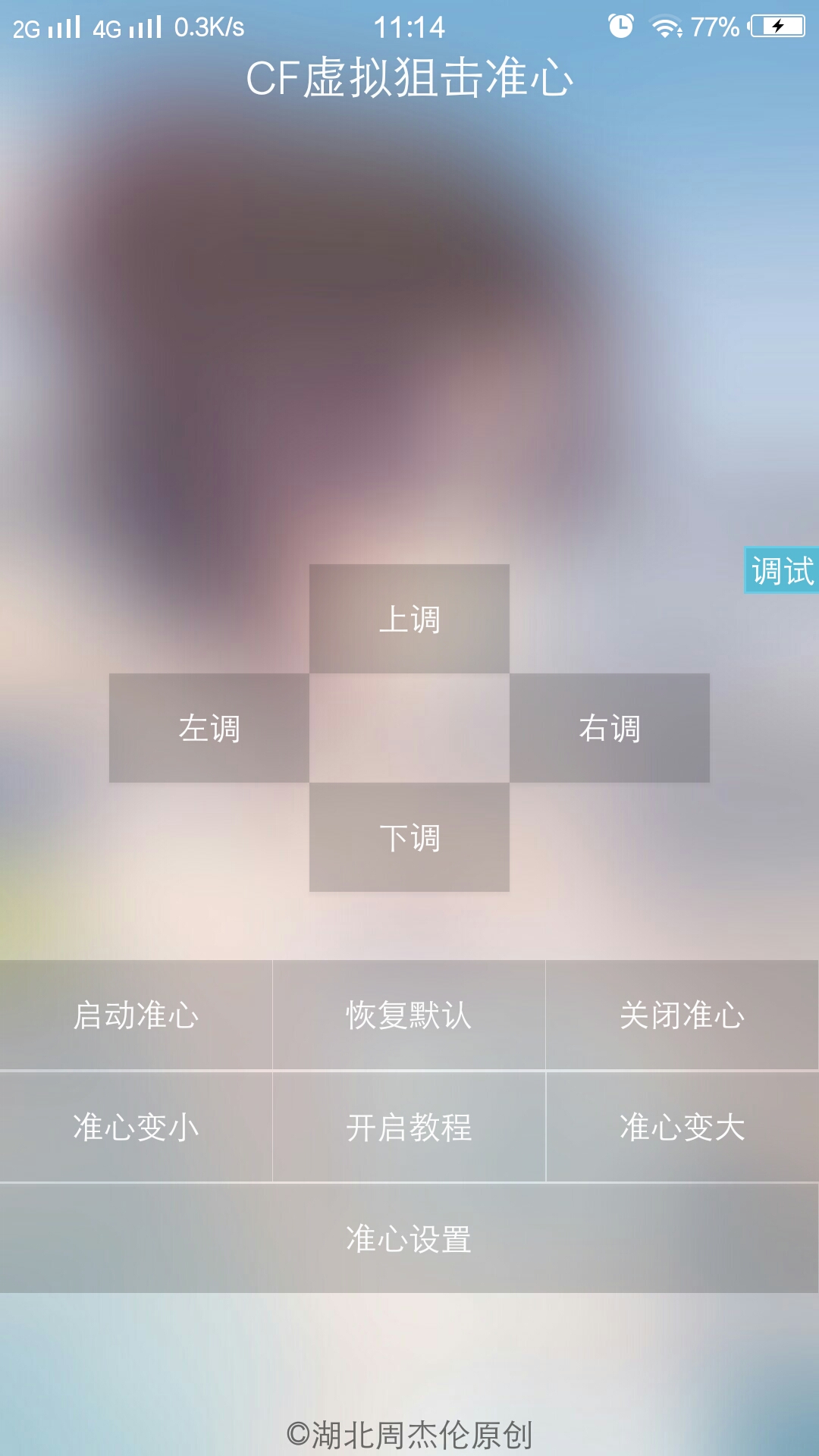819x1456 pixels.
Task: Open 准心设置 crosshair settings
Action: coord(409,1238)
